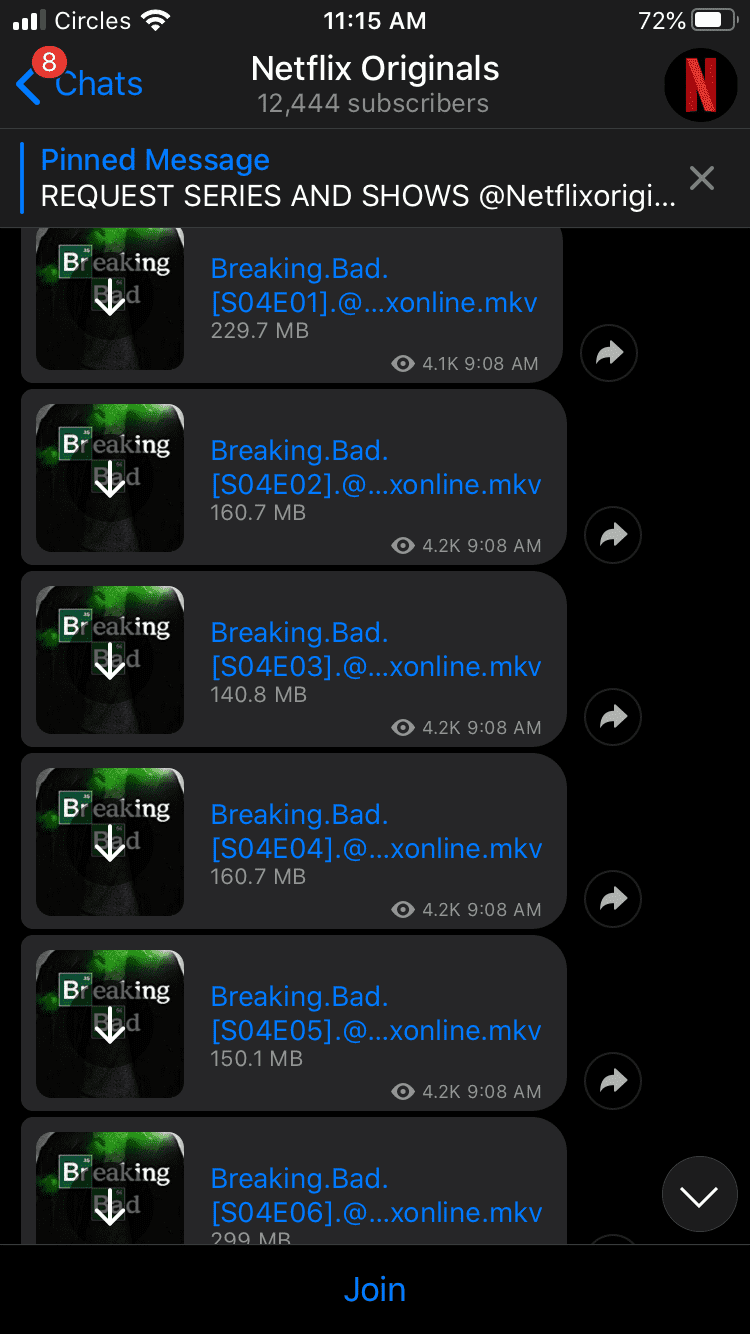This screenshot has width=750, height=1334.
Task: Forward the S04E02 file message
Action: click(613, 535)
